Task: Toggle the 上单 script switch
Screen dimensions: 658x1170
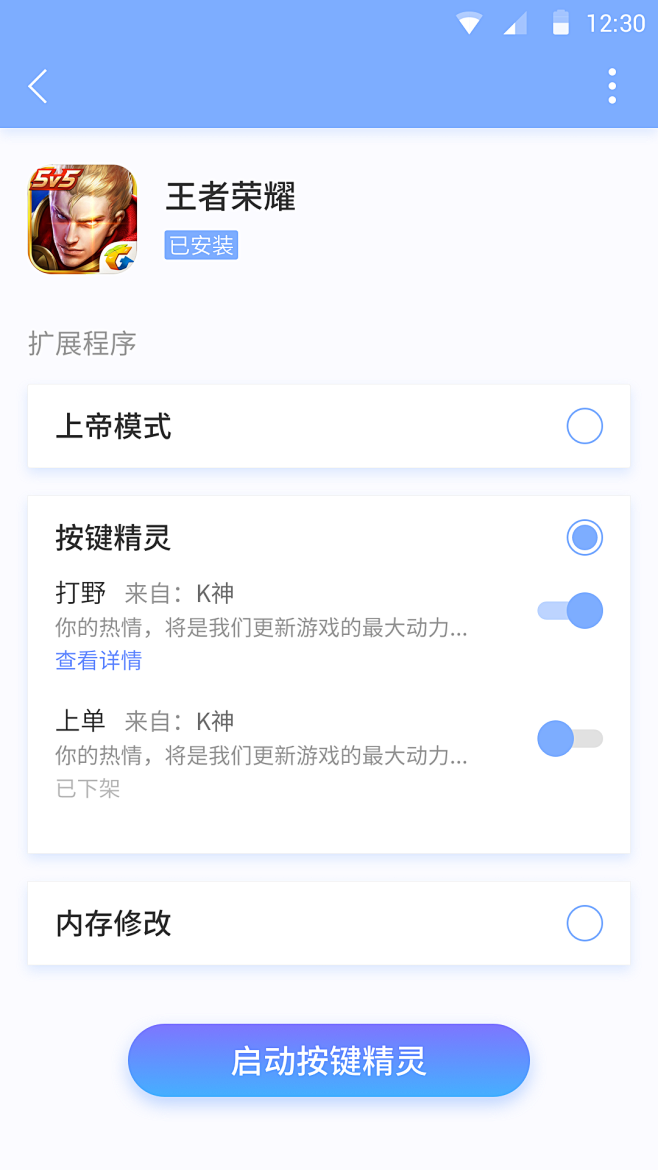Action: click(x=570, y=739)
